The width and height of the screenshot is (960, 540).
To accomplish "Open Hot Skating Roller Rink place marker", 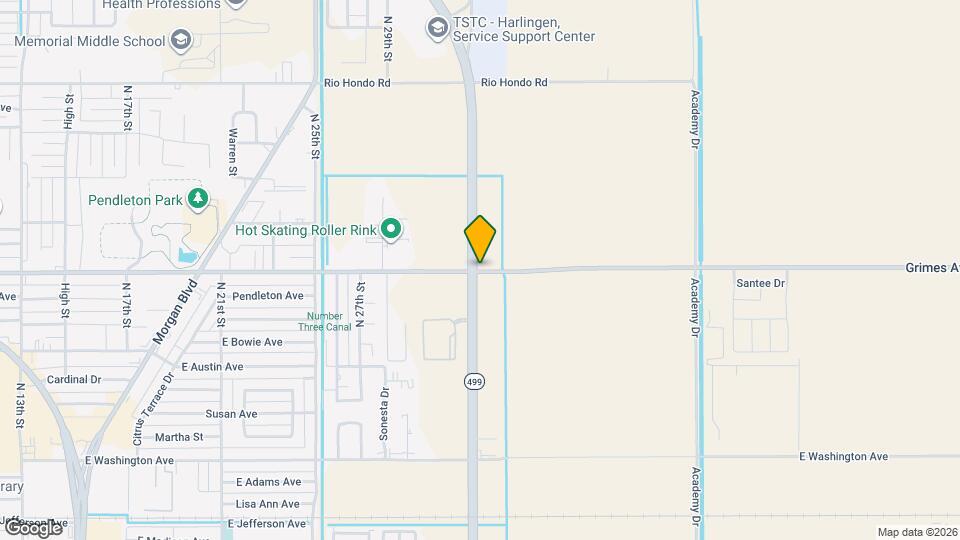I will point(392,231).
